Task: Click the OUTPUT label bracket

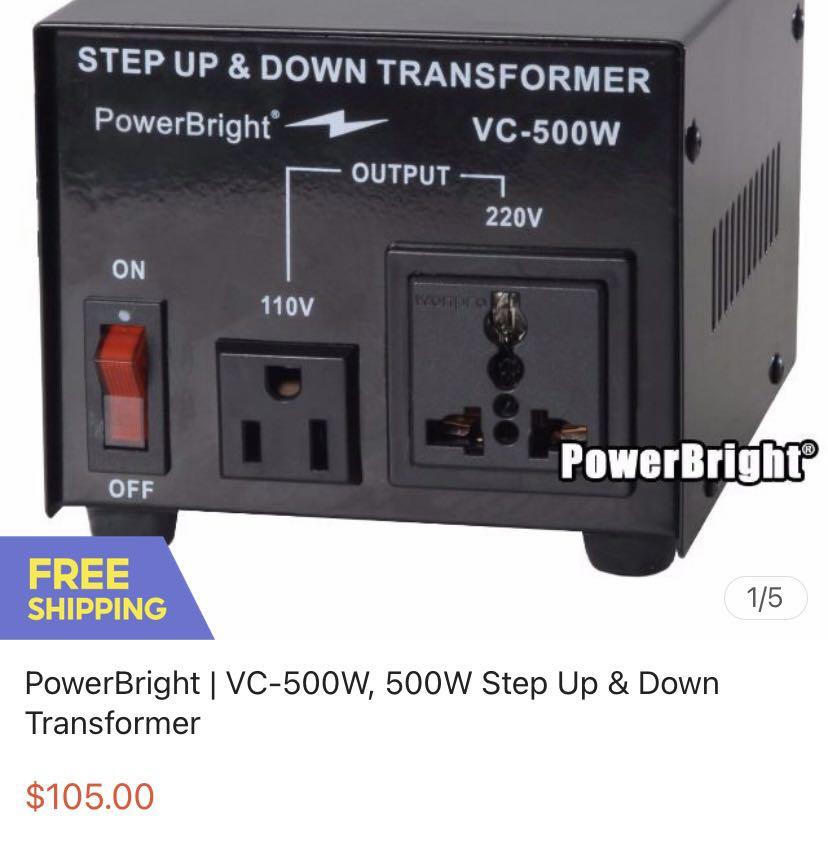Action: point(400,173)
